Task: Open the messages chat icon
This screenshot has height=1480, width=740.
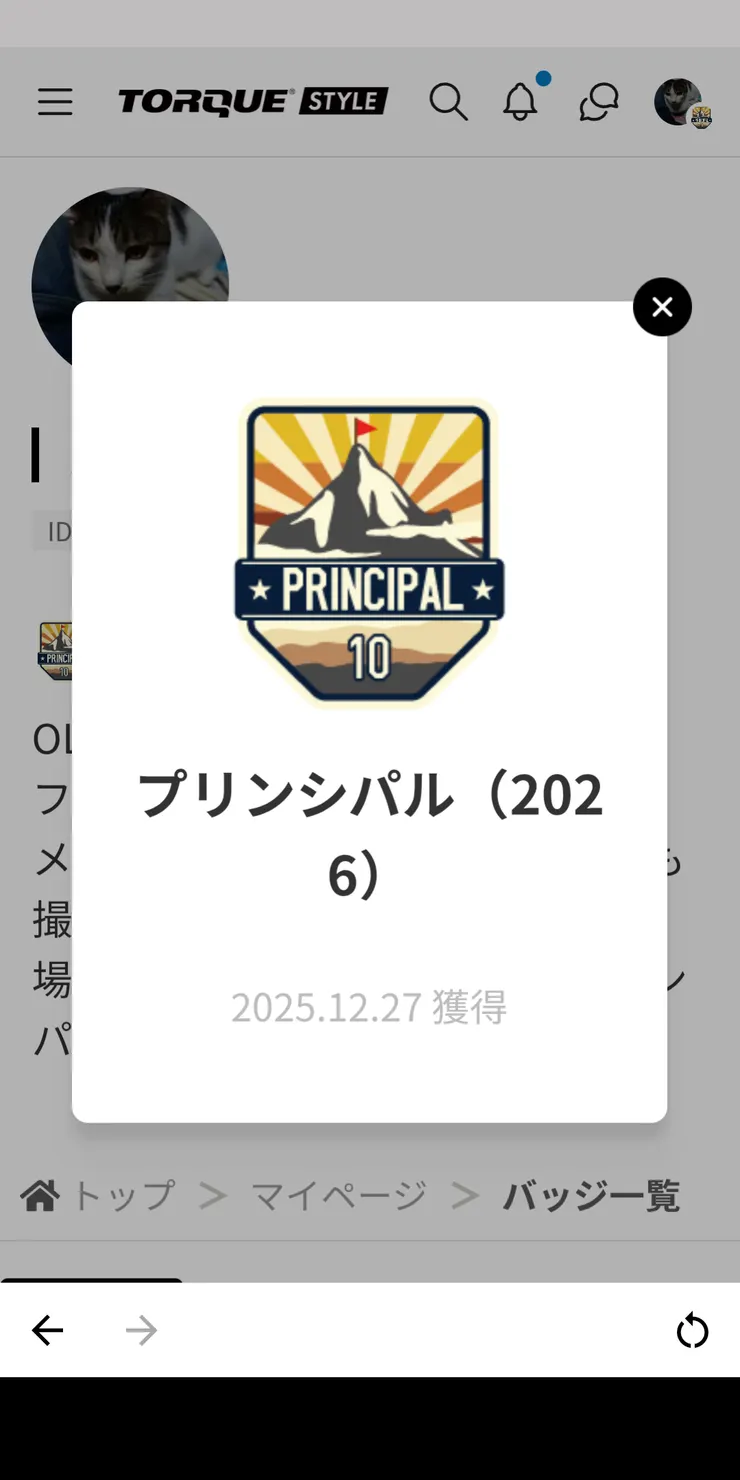Action: pyautogui.click(x=598, y=102)
